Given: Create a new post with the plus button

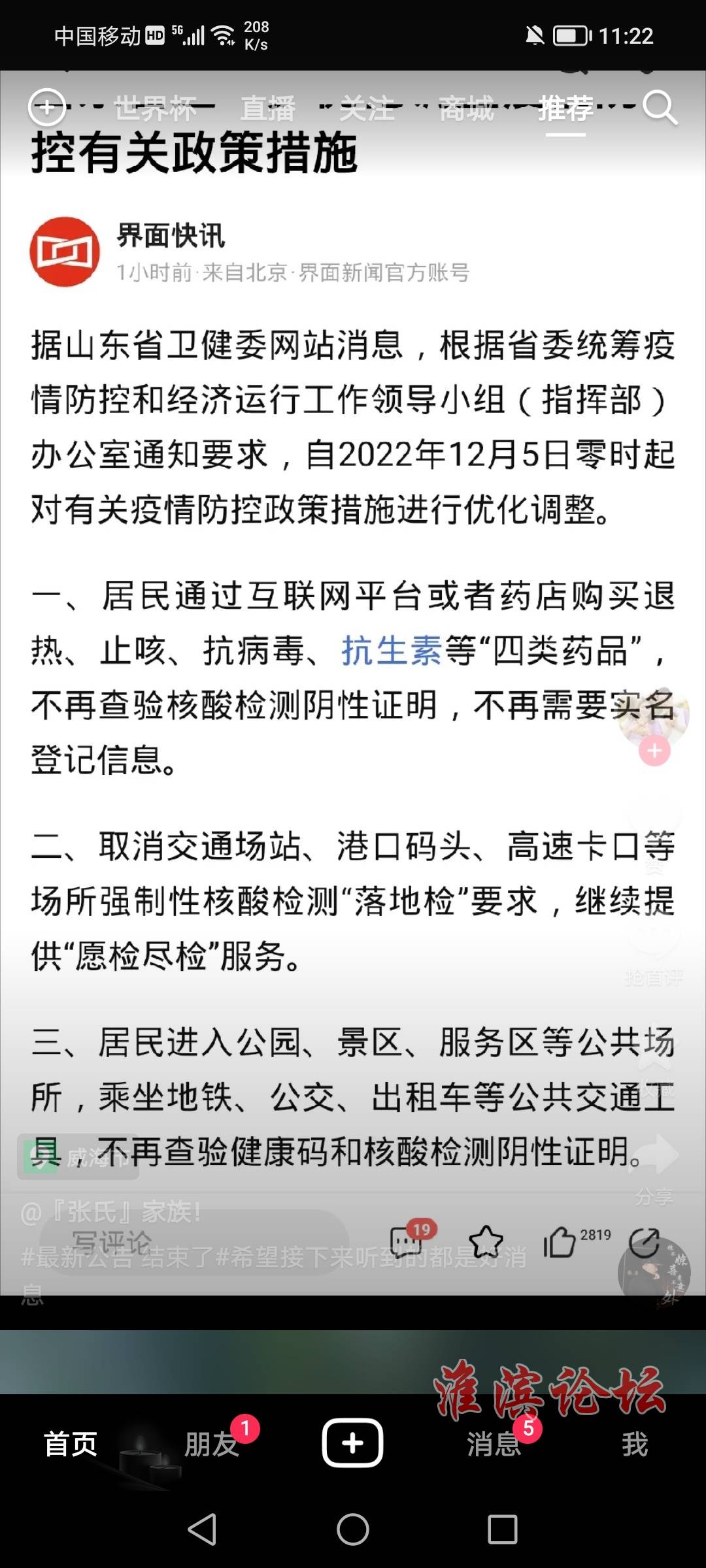Looking at the screenshot, I should click(x=352, y=1443).
